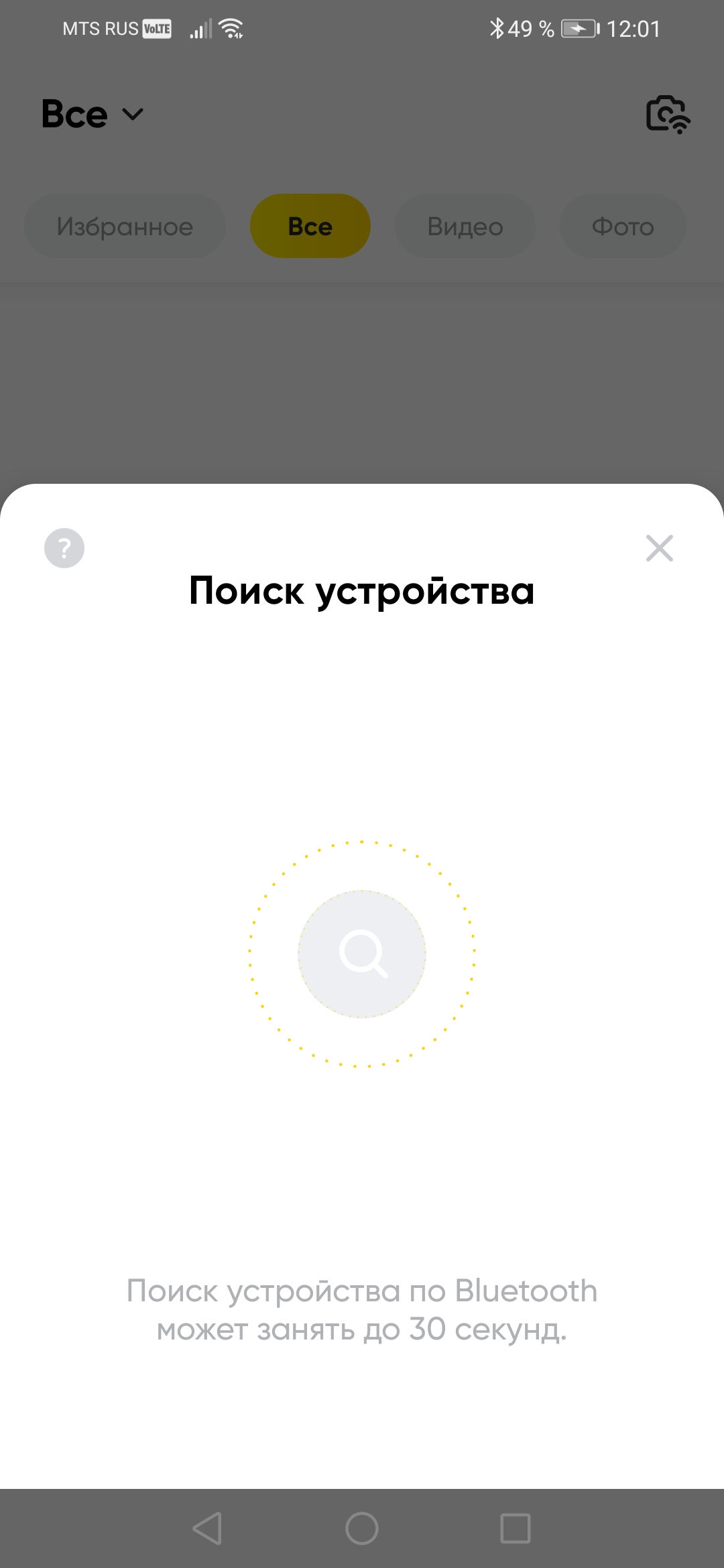Open help with the question mark icon

coord(64,548)
